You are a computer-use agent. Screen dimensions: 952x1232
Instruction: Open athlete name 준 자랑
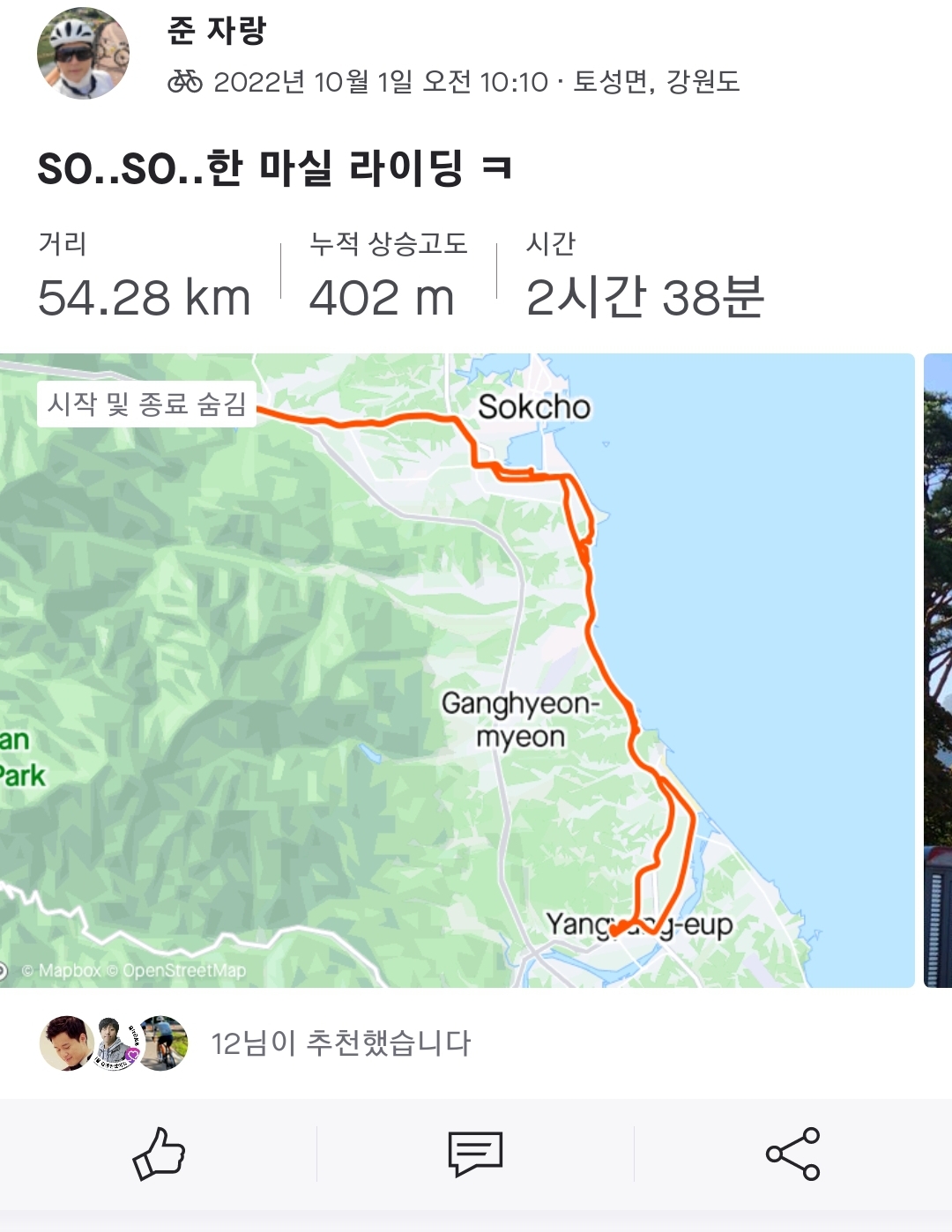[216, 31]
